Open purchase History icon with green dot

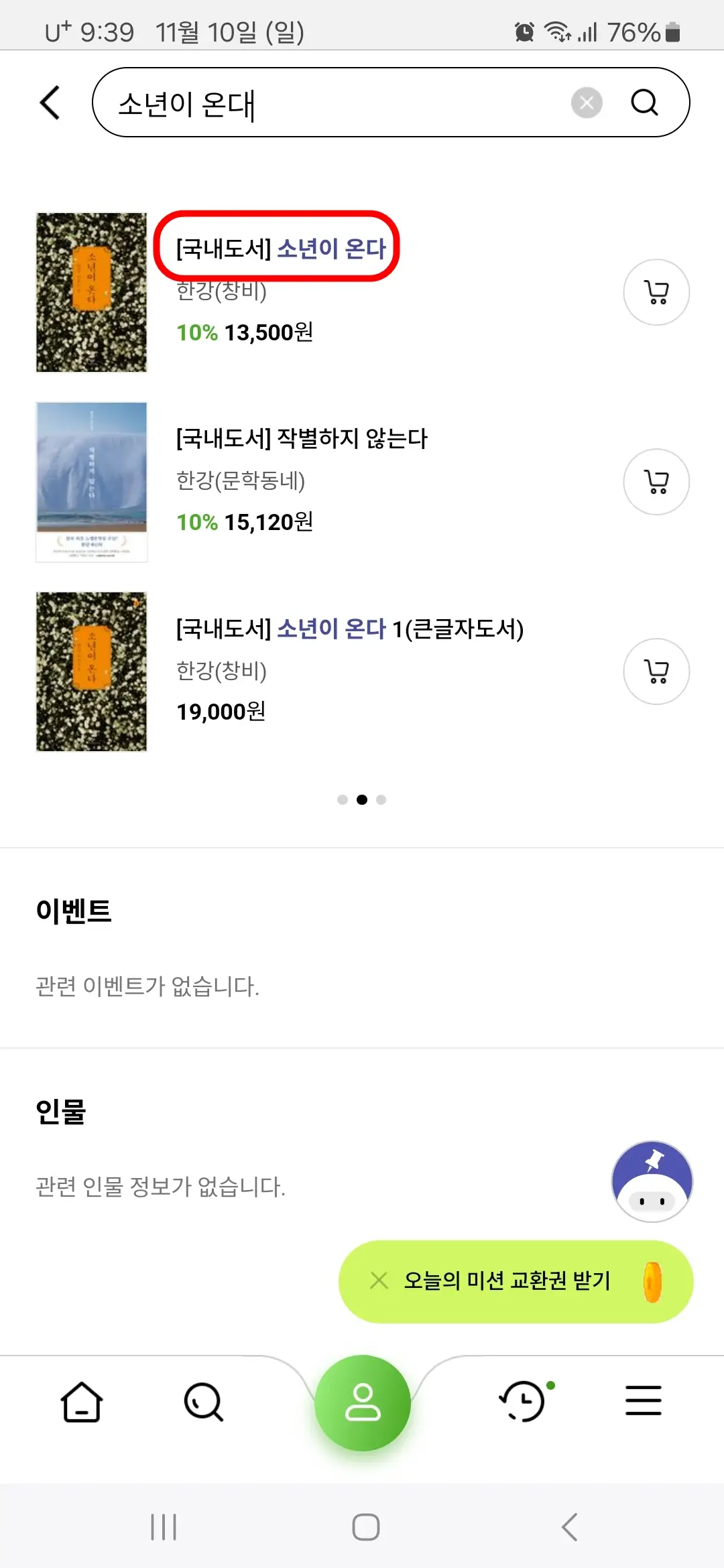(522, 1400)
